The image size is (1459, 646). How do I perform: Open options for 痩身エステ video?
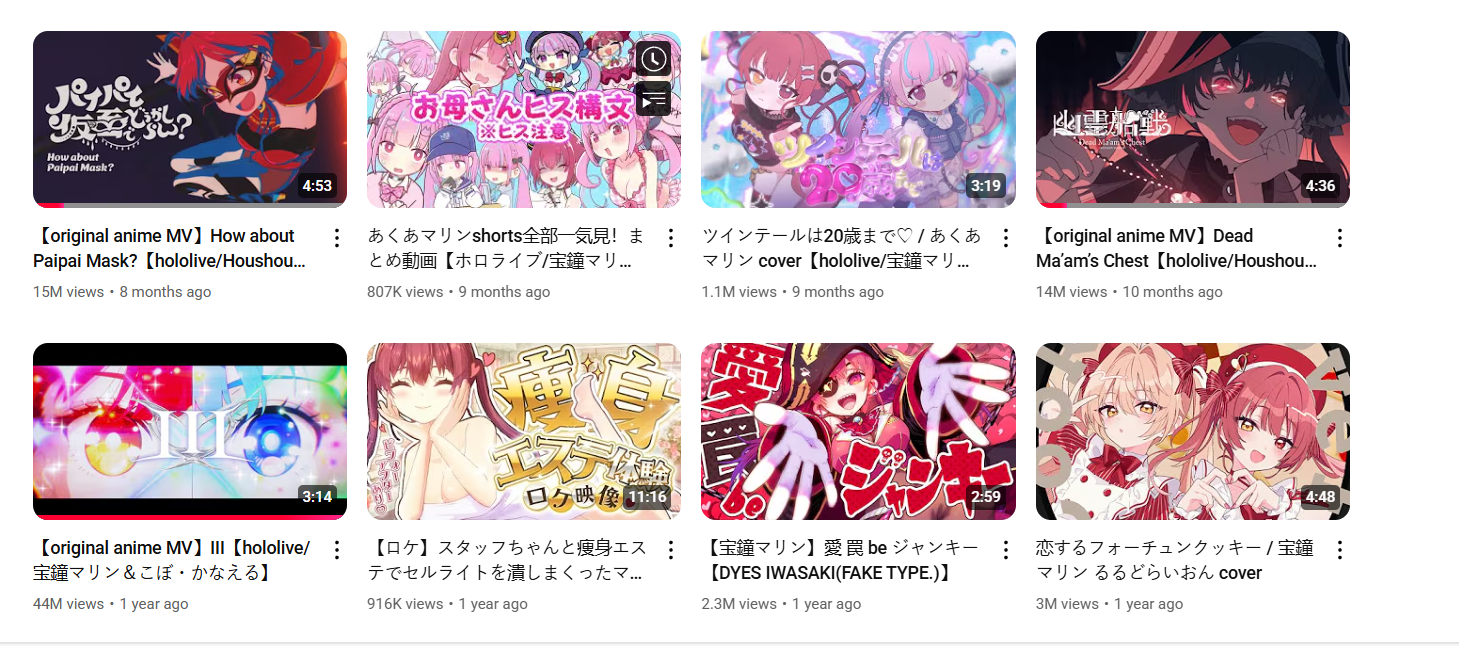pos(671,550)
